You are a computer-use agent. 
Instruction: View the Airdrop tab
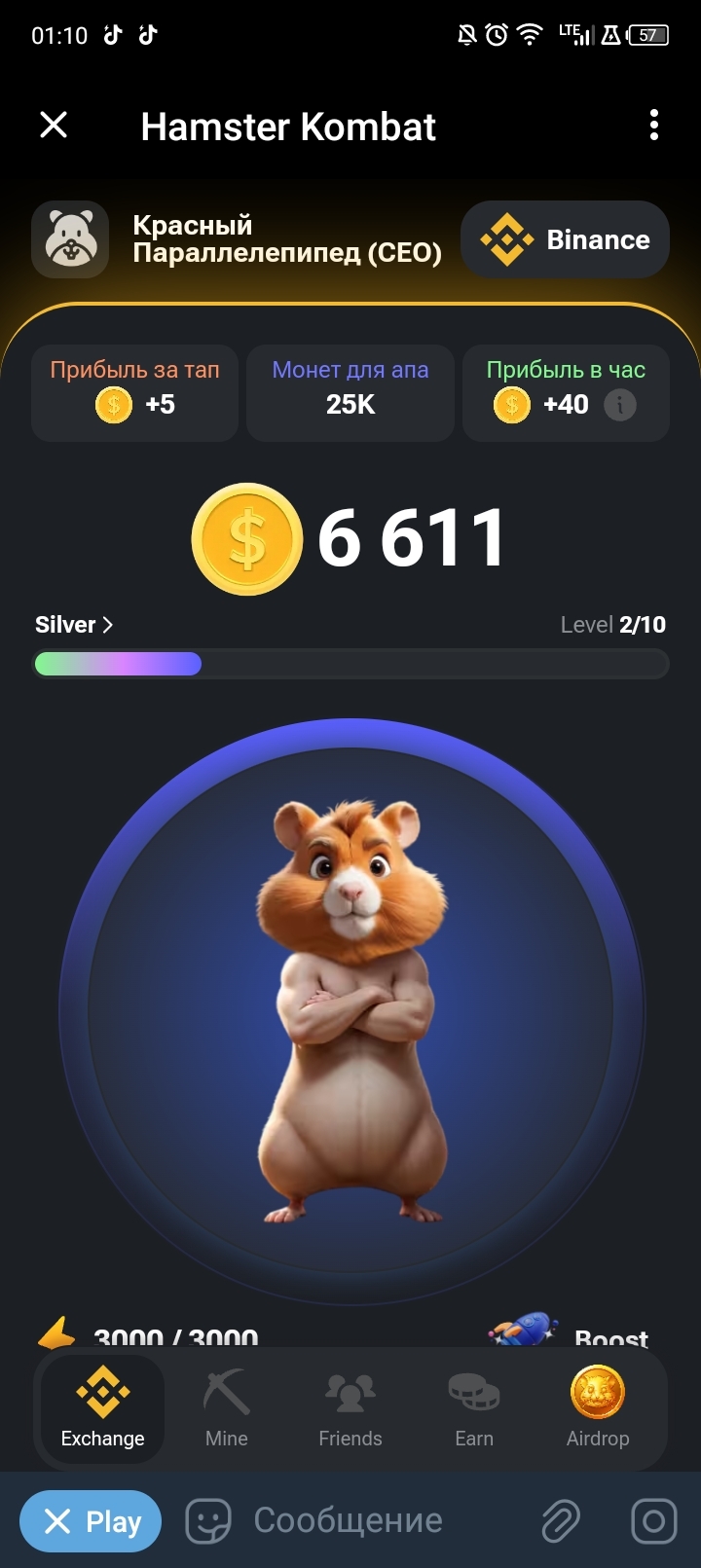click(x=598, y=1406)
